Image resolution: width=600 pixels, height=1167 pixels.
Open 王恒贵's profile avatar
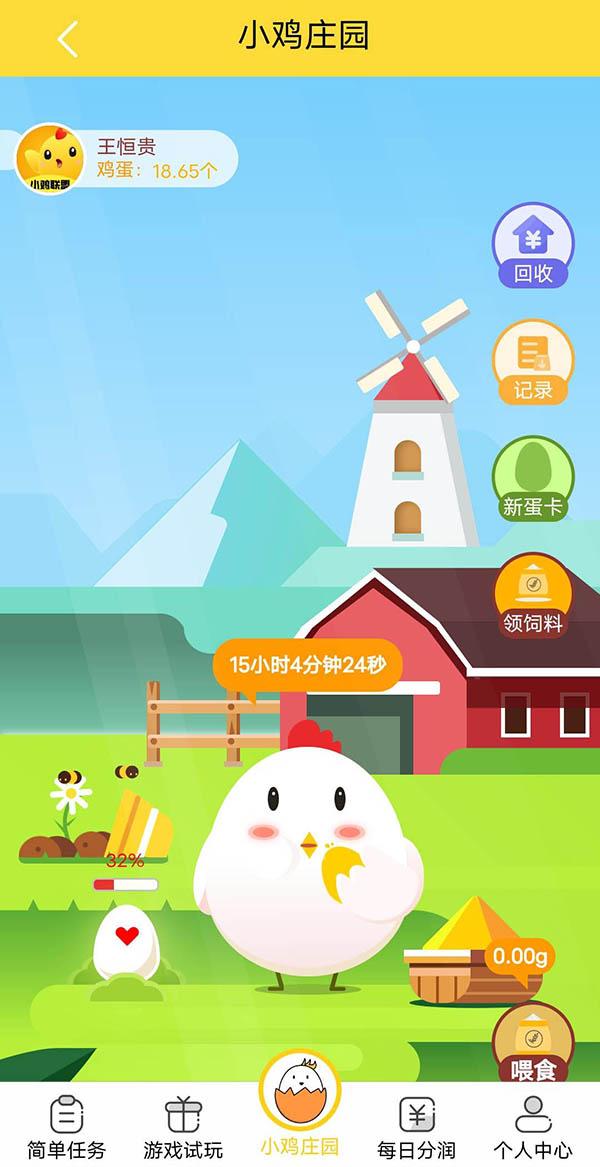pyautogui.click(x=50, y=158)
